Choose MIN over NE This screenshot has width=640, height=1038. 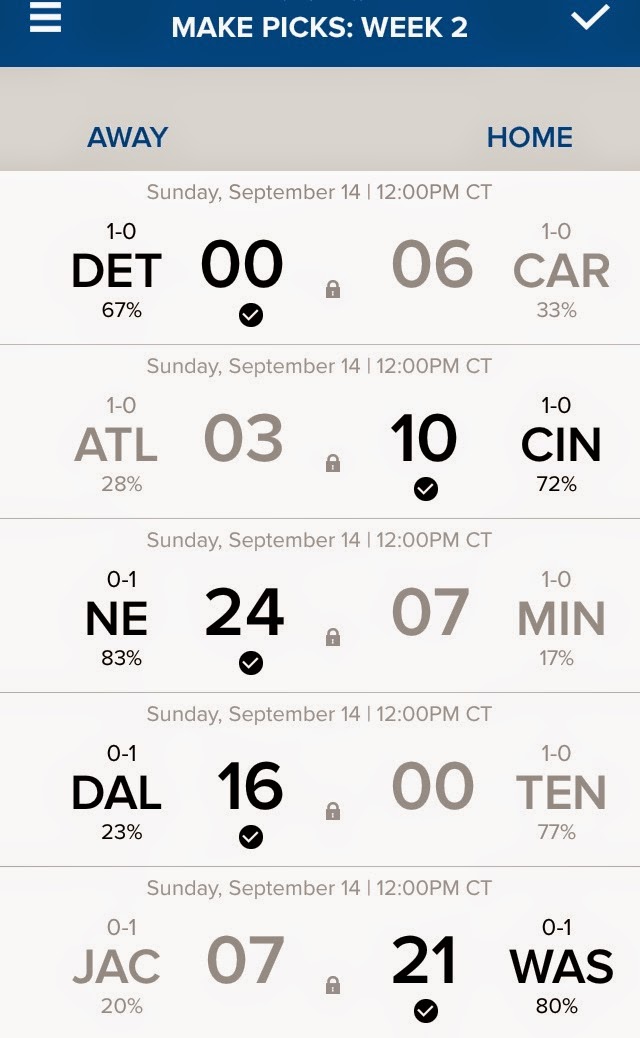pyautogui.click(x=560, y=619)
